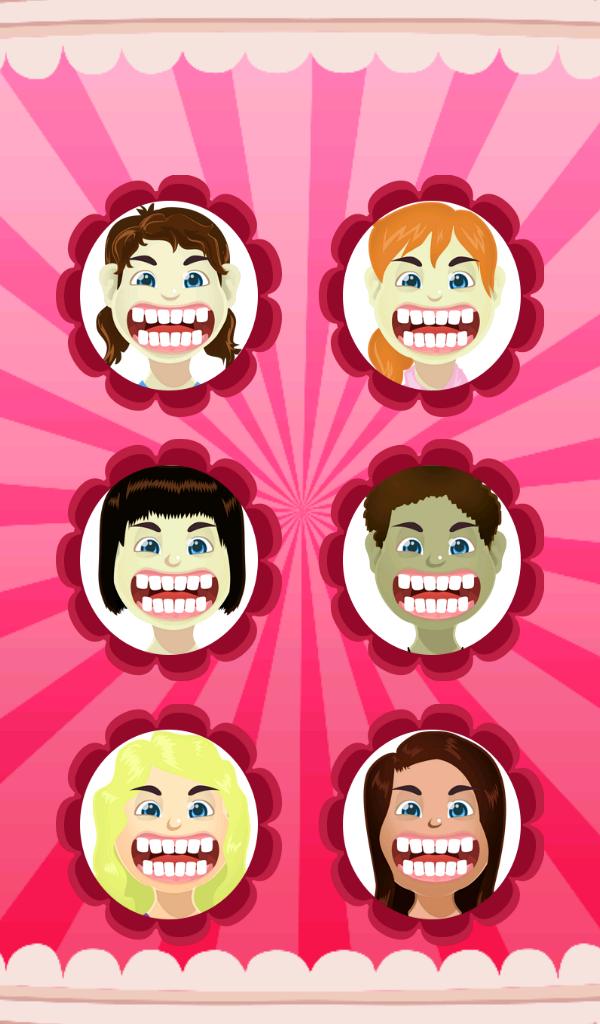Choose the blonde wavy-haired patient
Image resolution: width=600 pixels, height=1024 pixels.
click(169, 824)
